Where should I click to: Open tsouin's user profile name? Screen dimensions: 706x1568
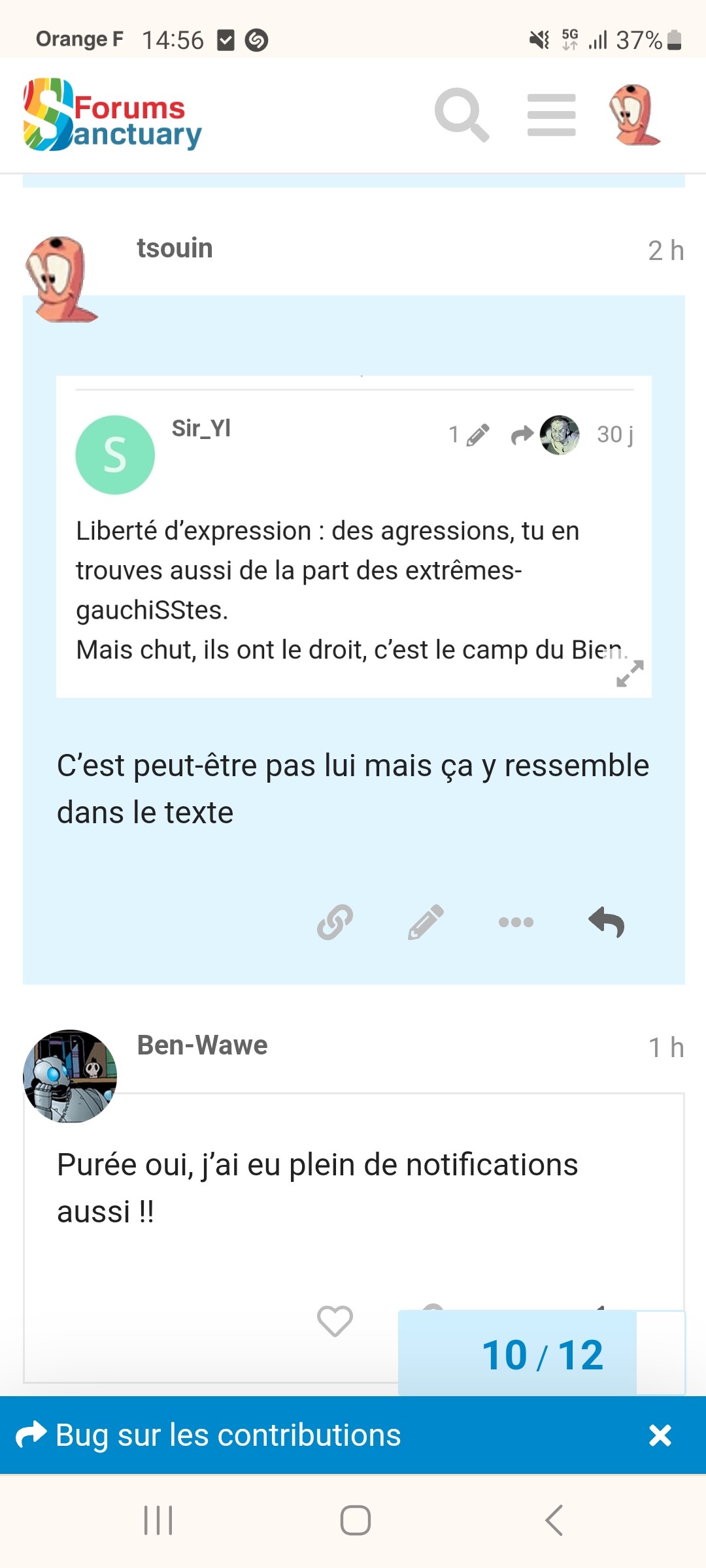175,248
